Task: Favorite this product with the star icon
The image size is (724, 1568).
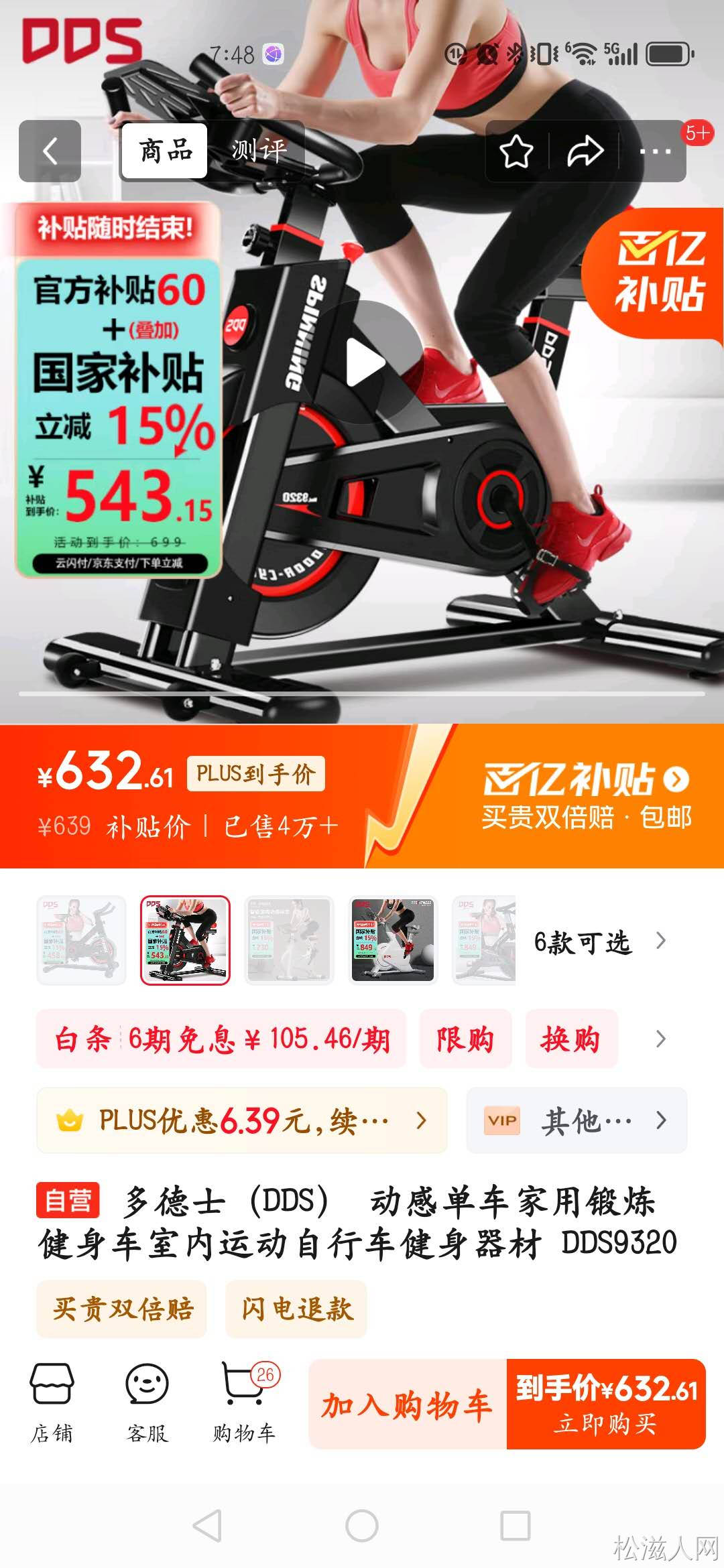Action: tap(516, 151)
